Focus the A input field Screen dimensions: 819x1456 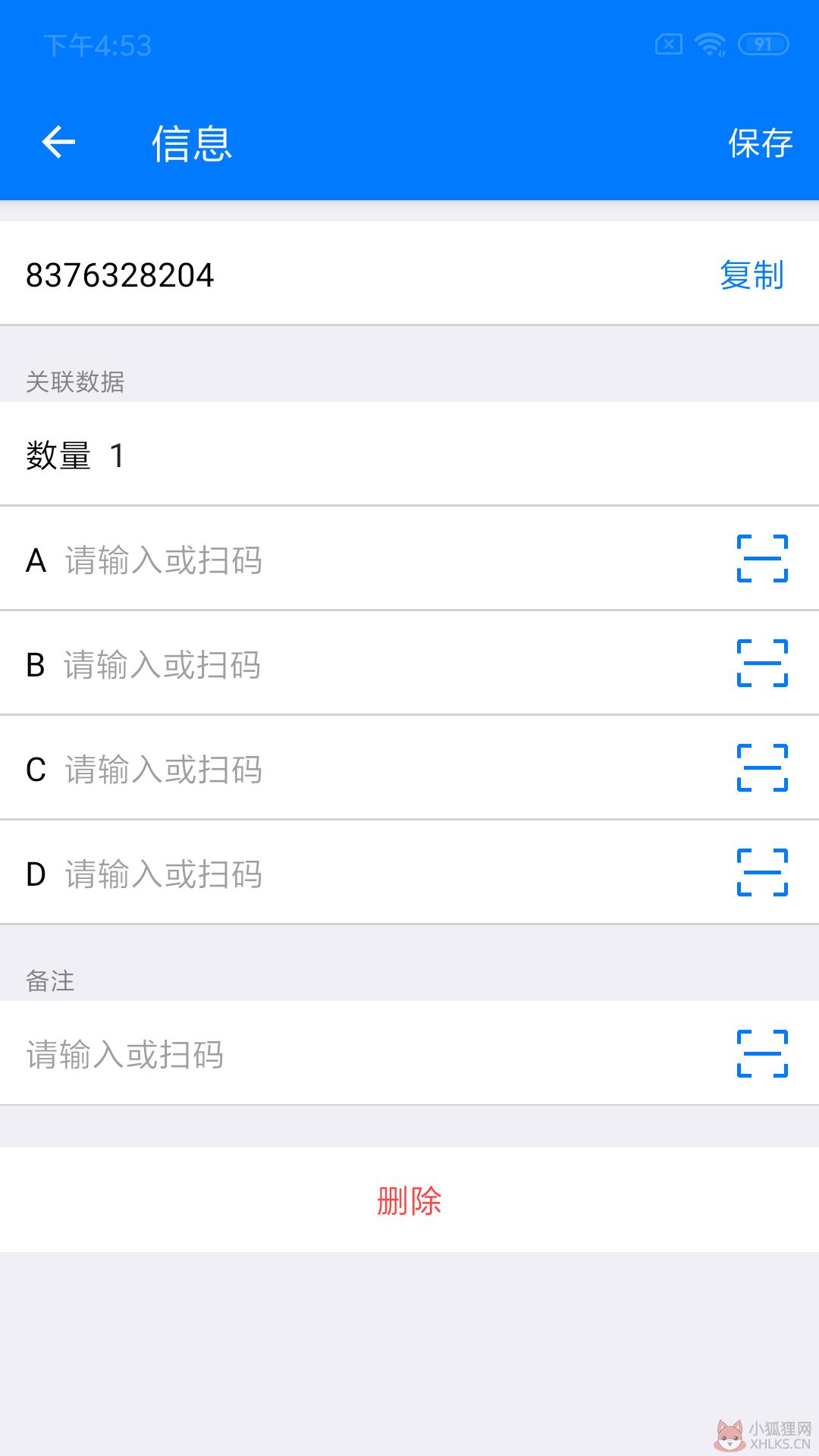[379, 560]
